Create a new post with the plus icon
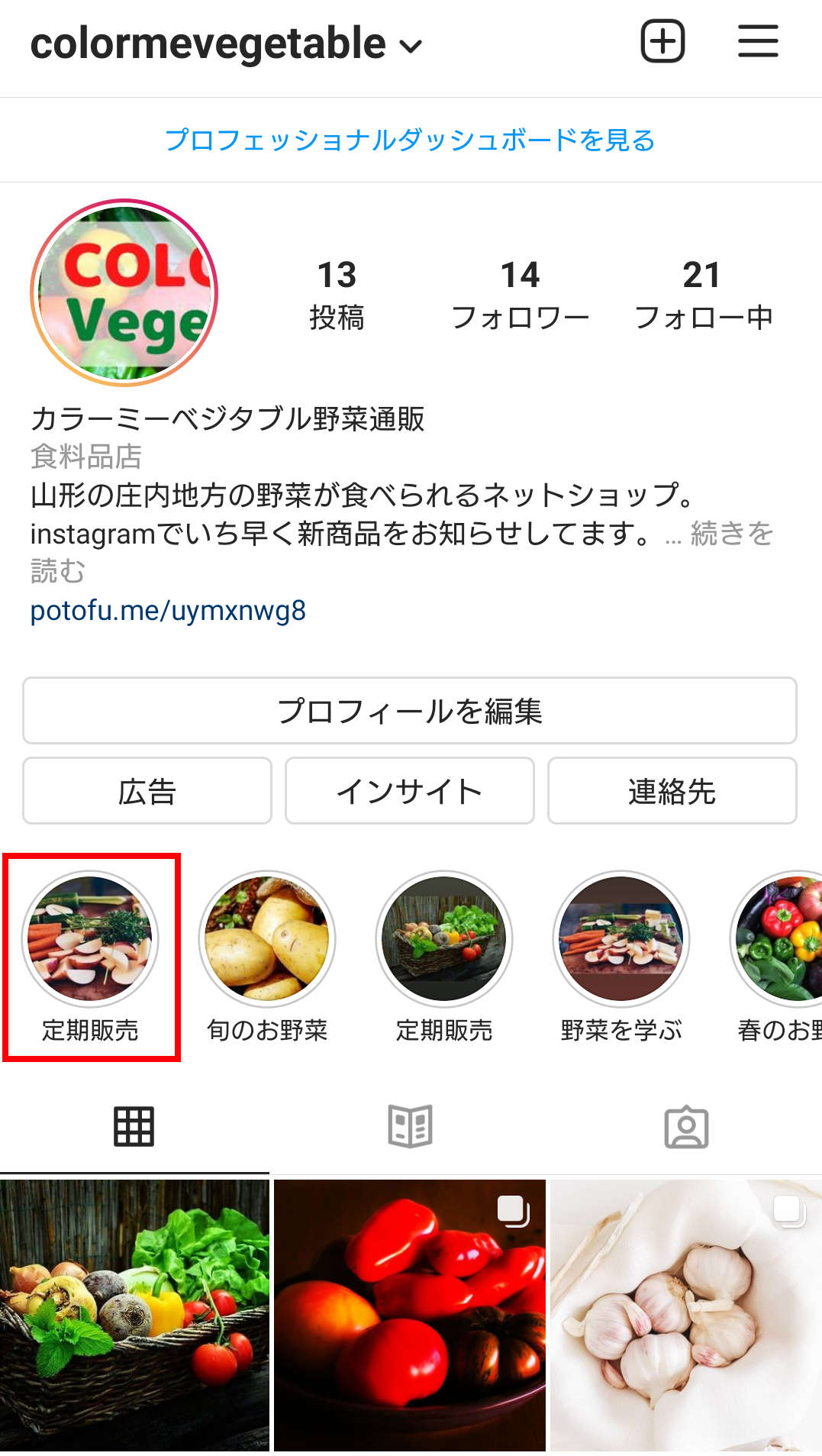 tap(662, 42)
